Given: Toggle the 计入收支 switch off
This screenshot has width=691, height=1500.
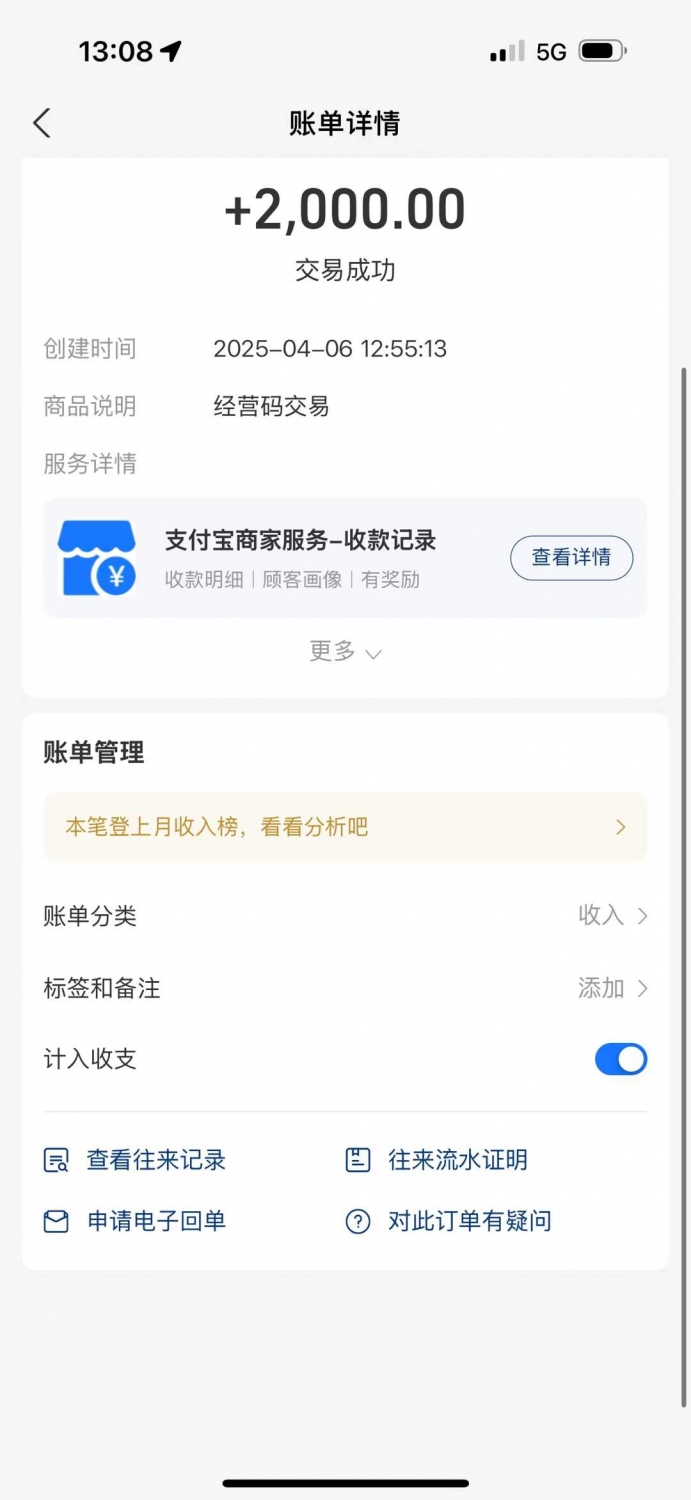Looking at the screenshot, I should click(620, 1059).
